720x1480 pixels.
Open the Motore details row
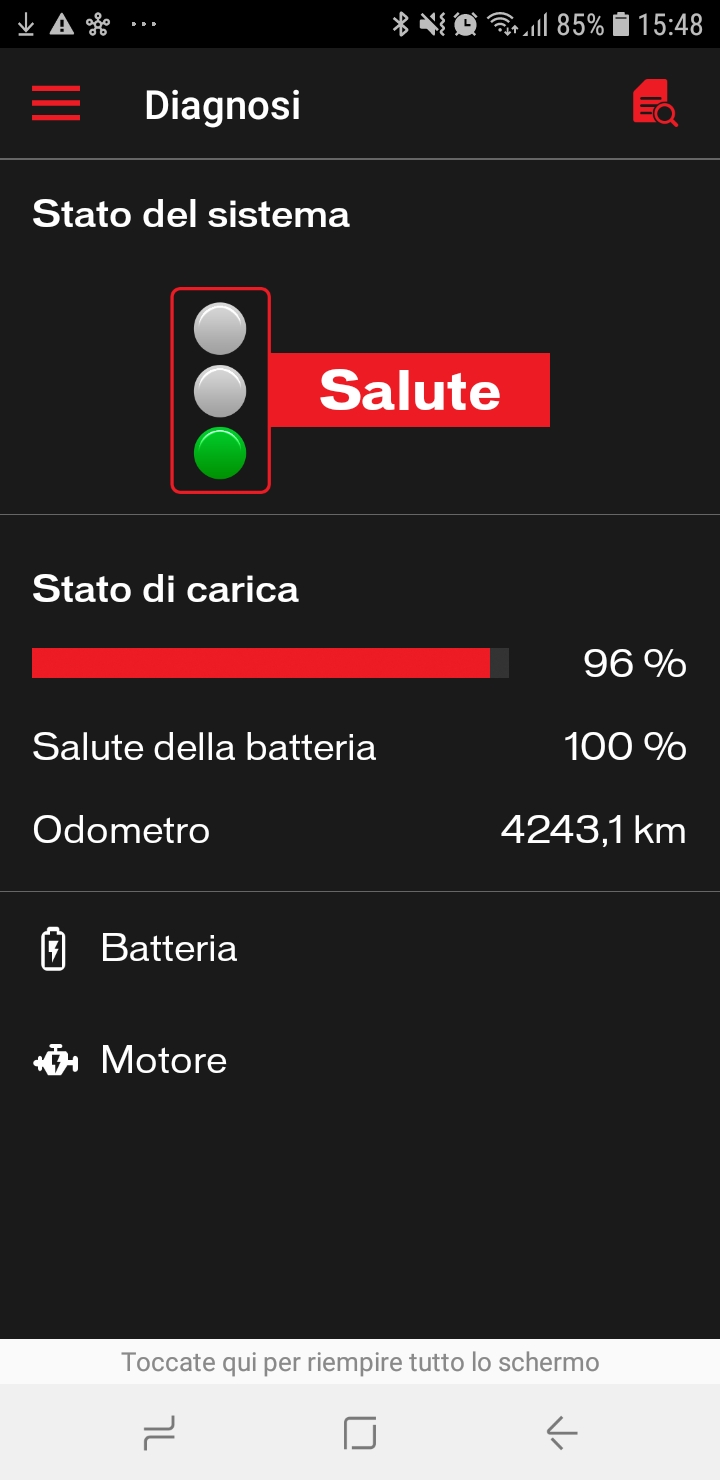(x=360, y=1060)
